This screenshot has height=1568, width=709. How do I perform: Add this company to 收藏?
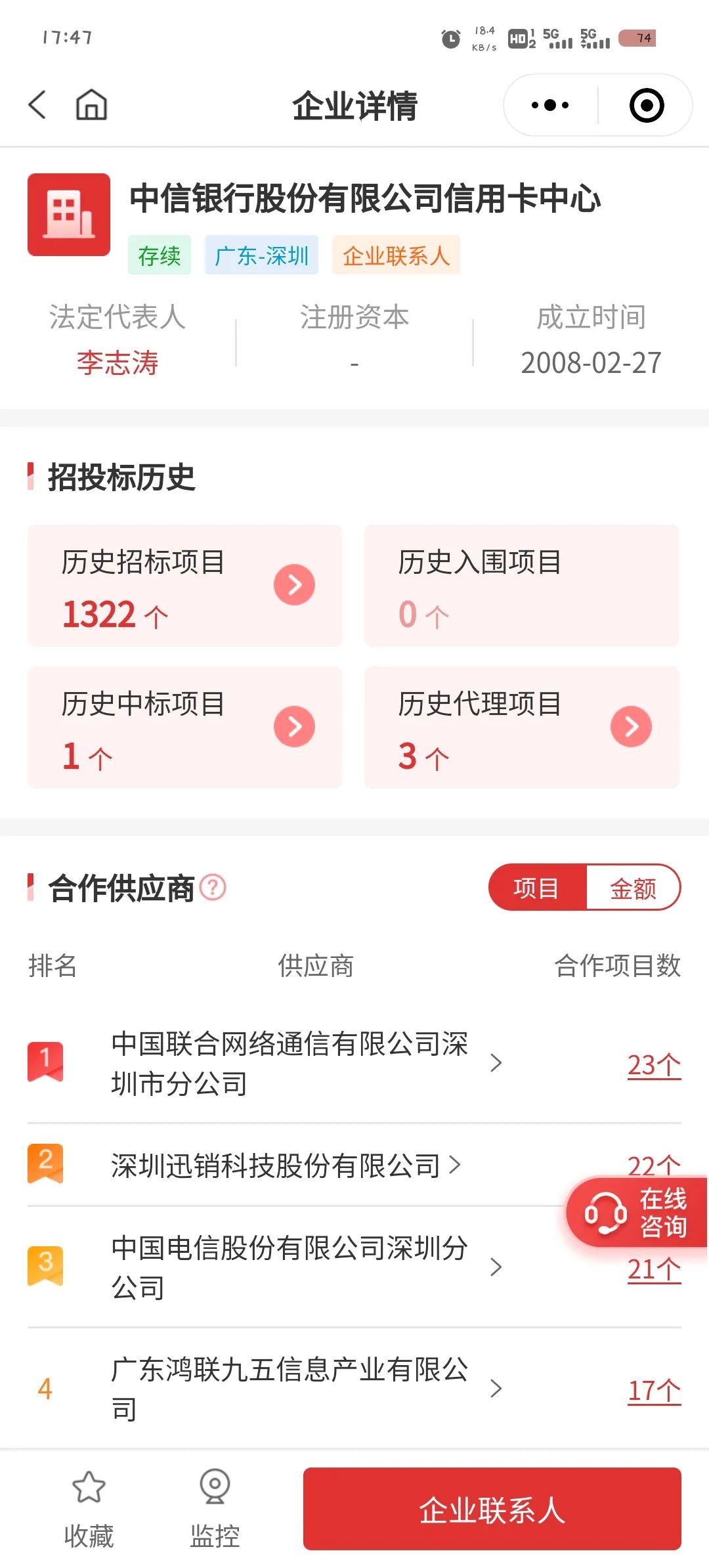click(89, 1508)
